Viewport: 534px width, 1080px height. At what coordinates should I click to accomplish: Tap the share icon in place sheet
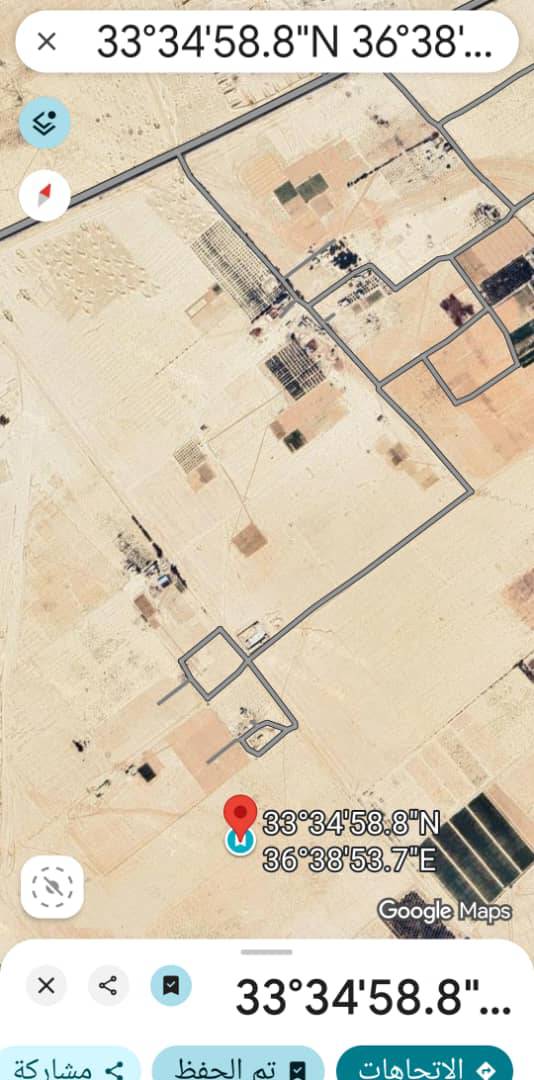point(108,986)
